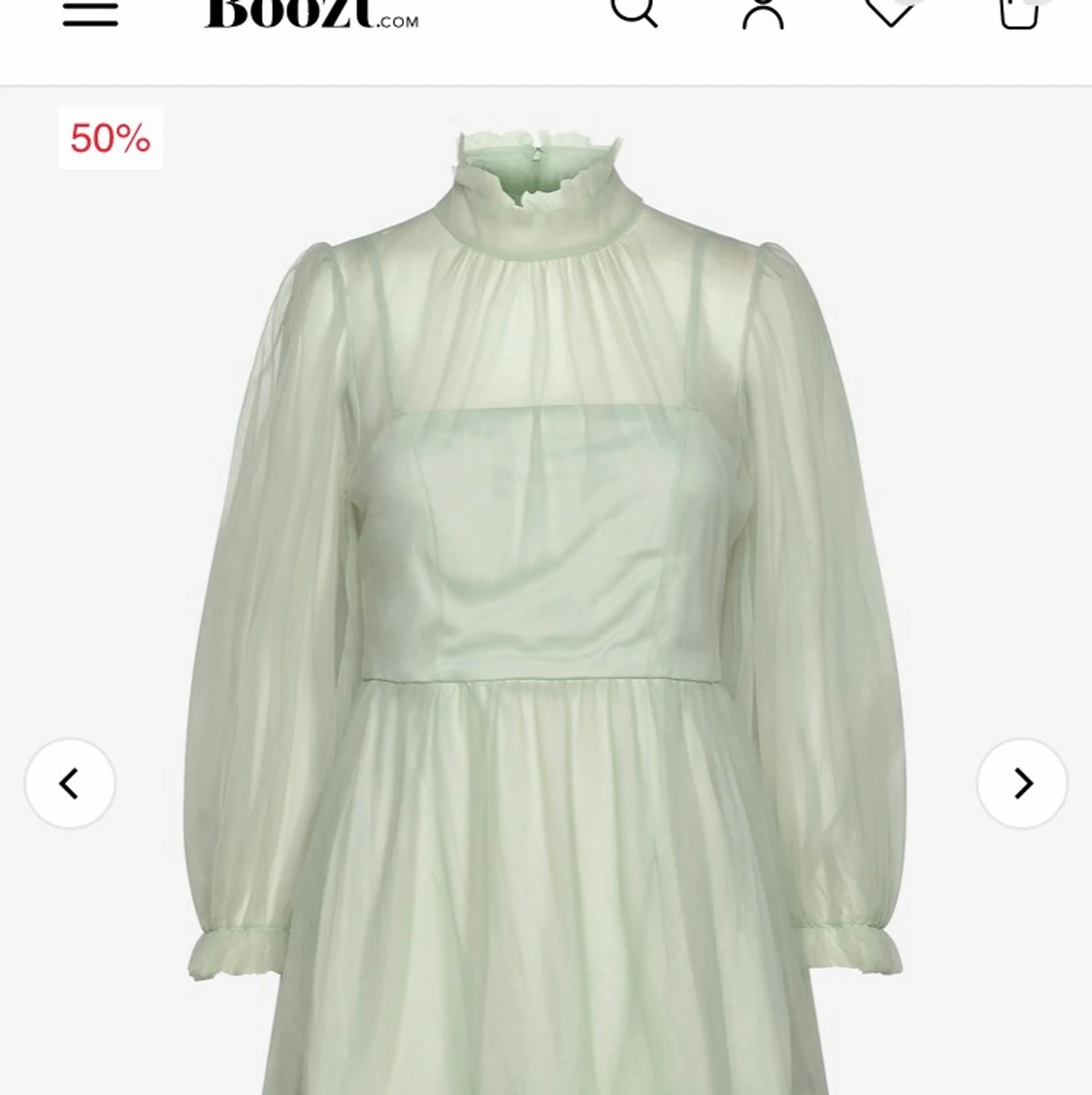Open the hamburger menu

click(90, 15)
